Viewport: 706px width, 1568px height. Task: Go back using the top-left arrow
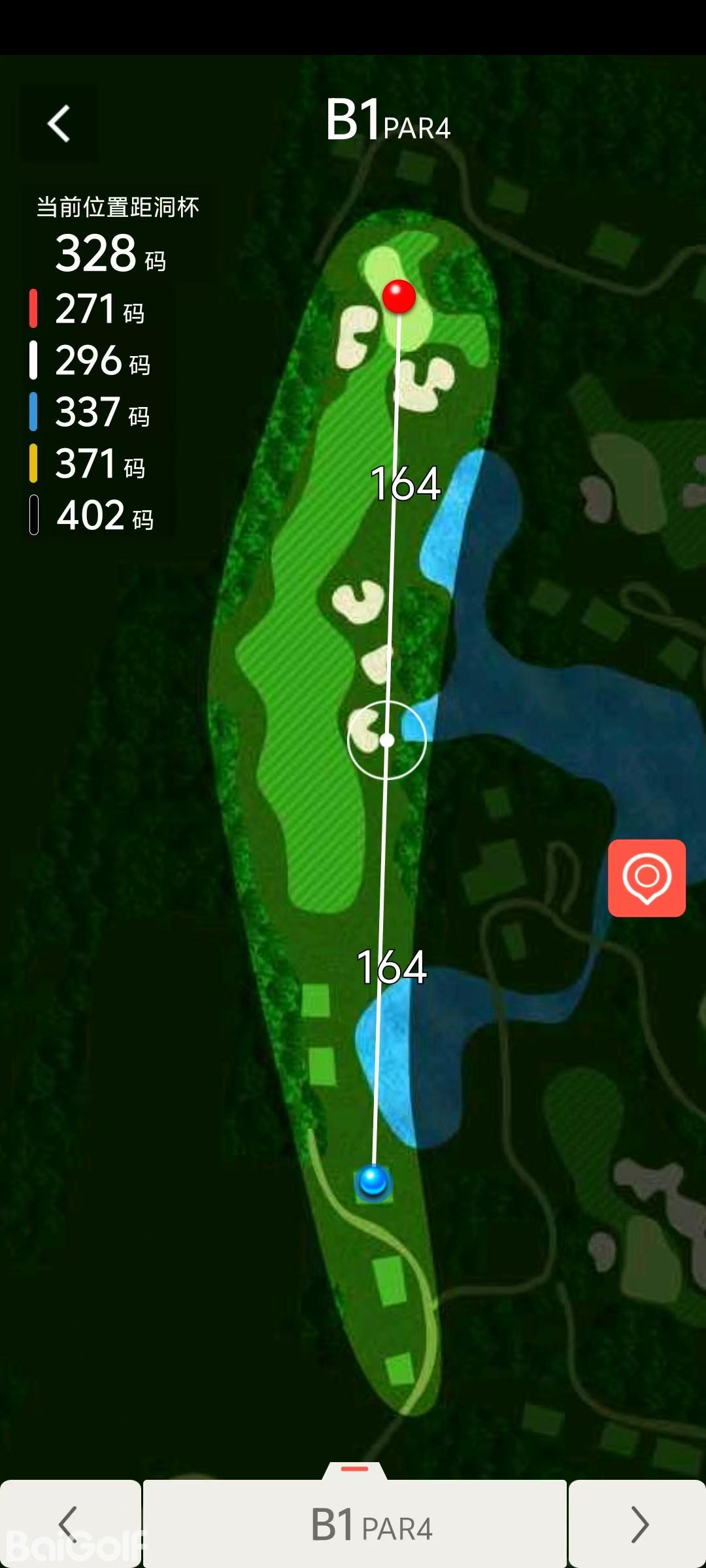[59, 123]
